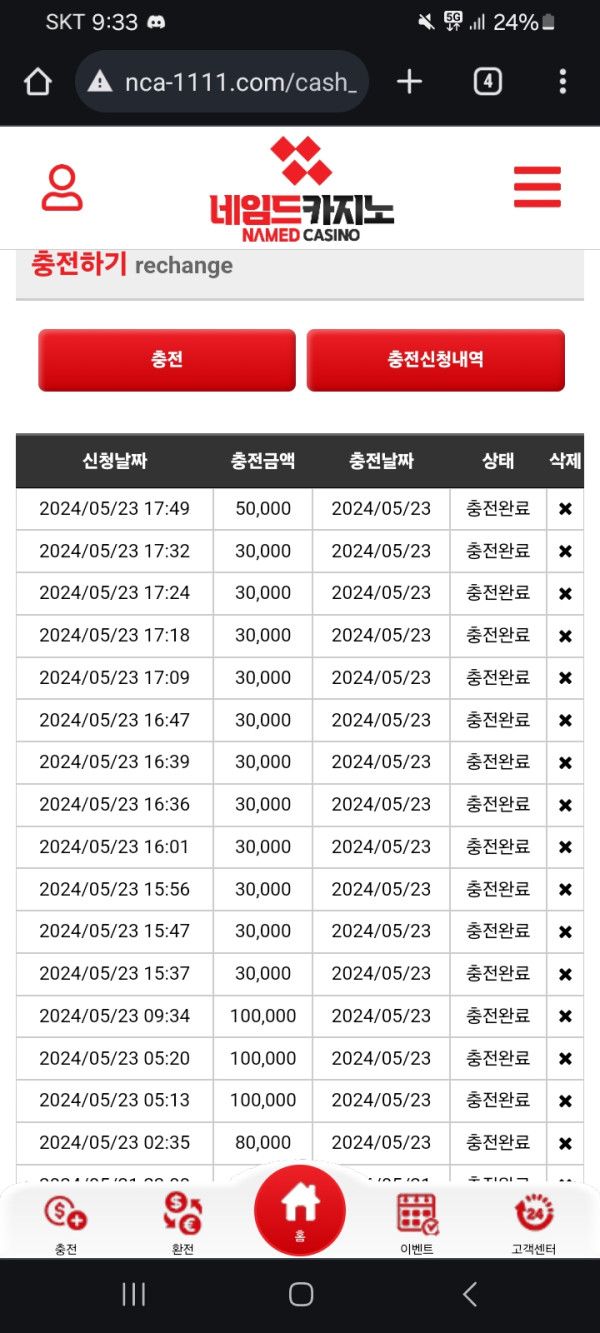Open the 이벤트 tab
This screenshot has height=1333, width=600.
417,1222
